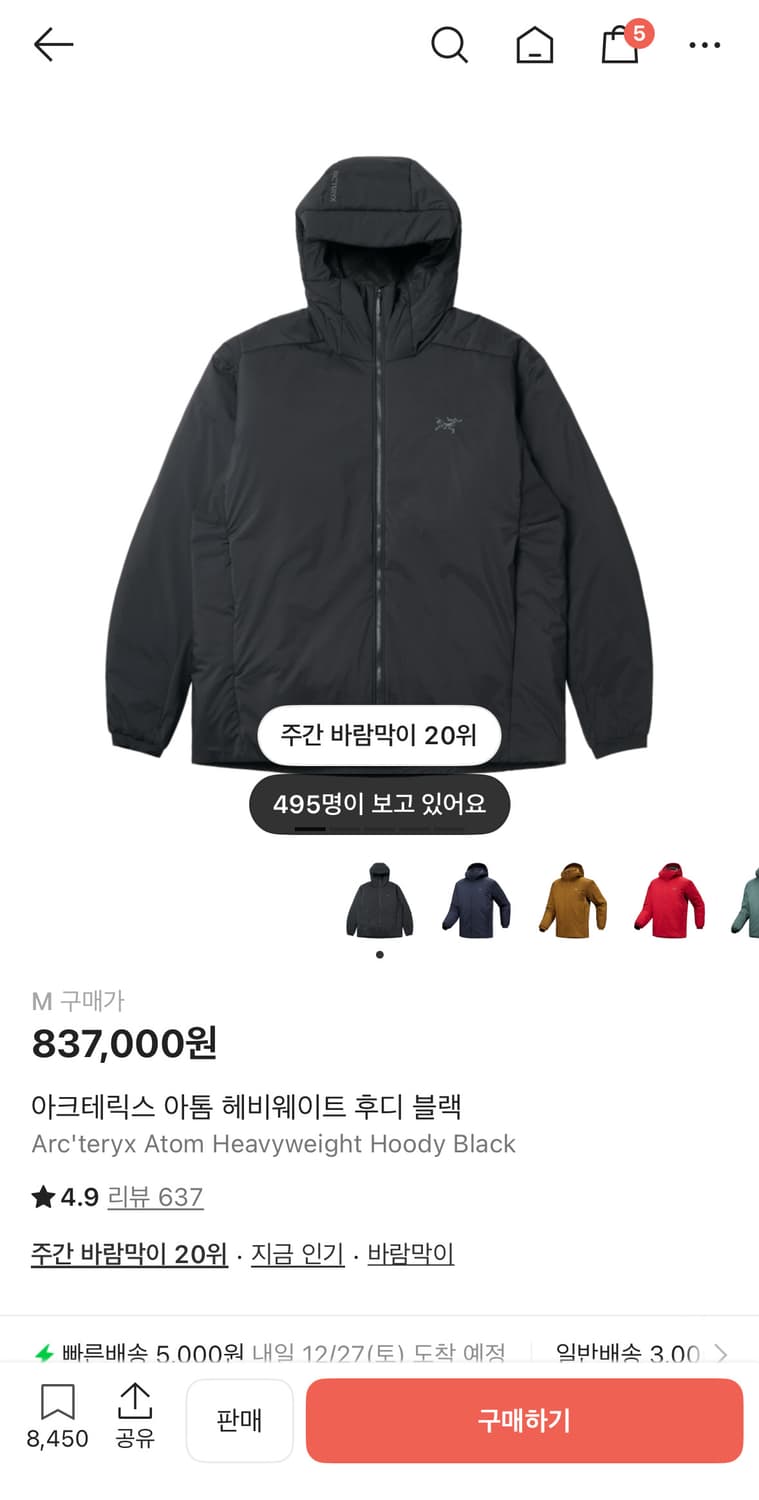Open search from the top bar
This screenshot has height=1500, width=759.
[x=449, y=44]
